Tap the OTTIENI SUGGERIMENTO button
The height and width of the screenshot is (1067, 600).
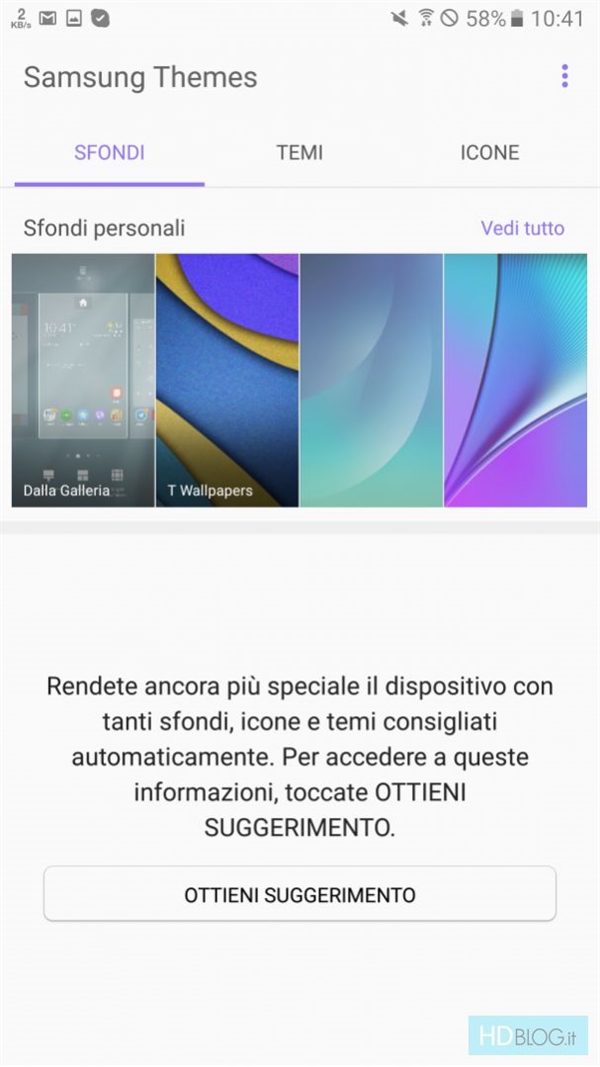[x=299, y=894]
